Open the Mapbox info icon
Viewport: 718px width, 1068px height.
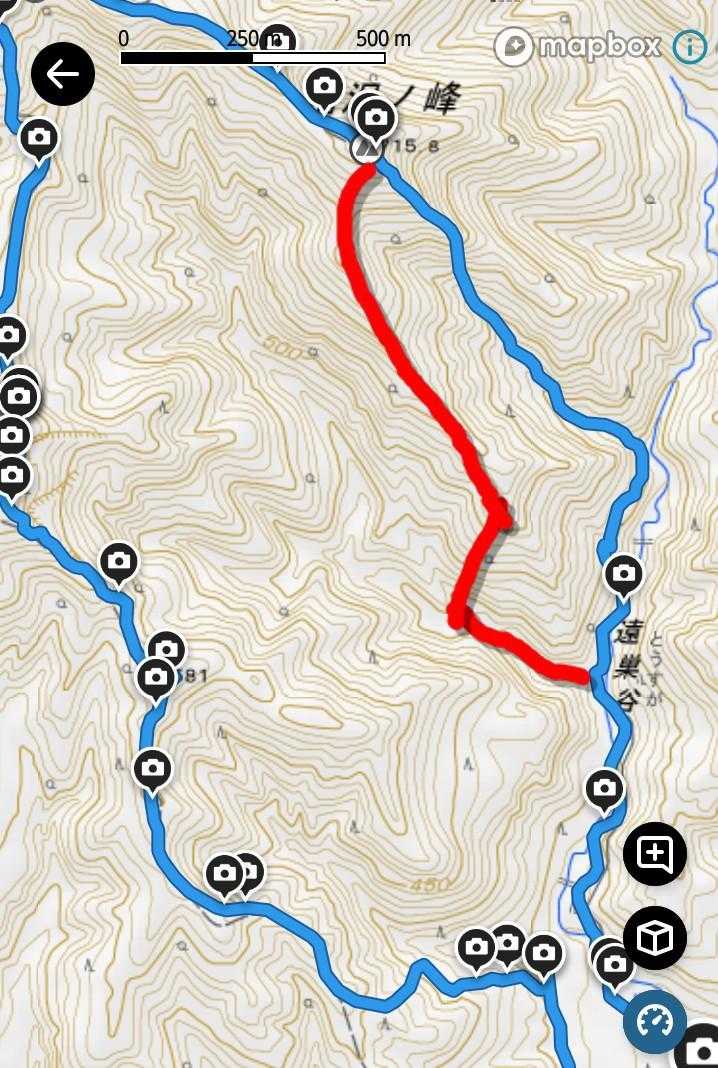pos(689,46)
